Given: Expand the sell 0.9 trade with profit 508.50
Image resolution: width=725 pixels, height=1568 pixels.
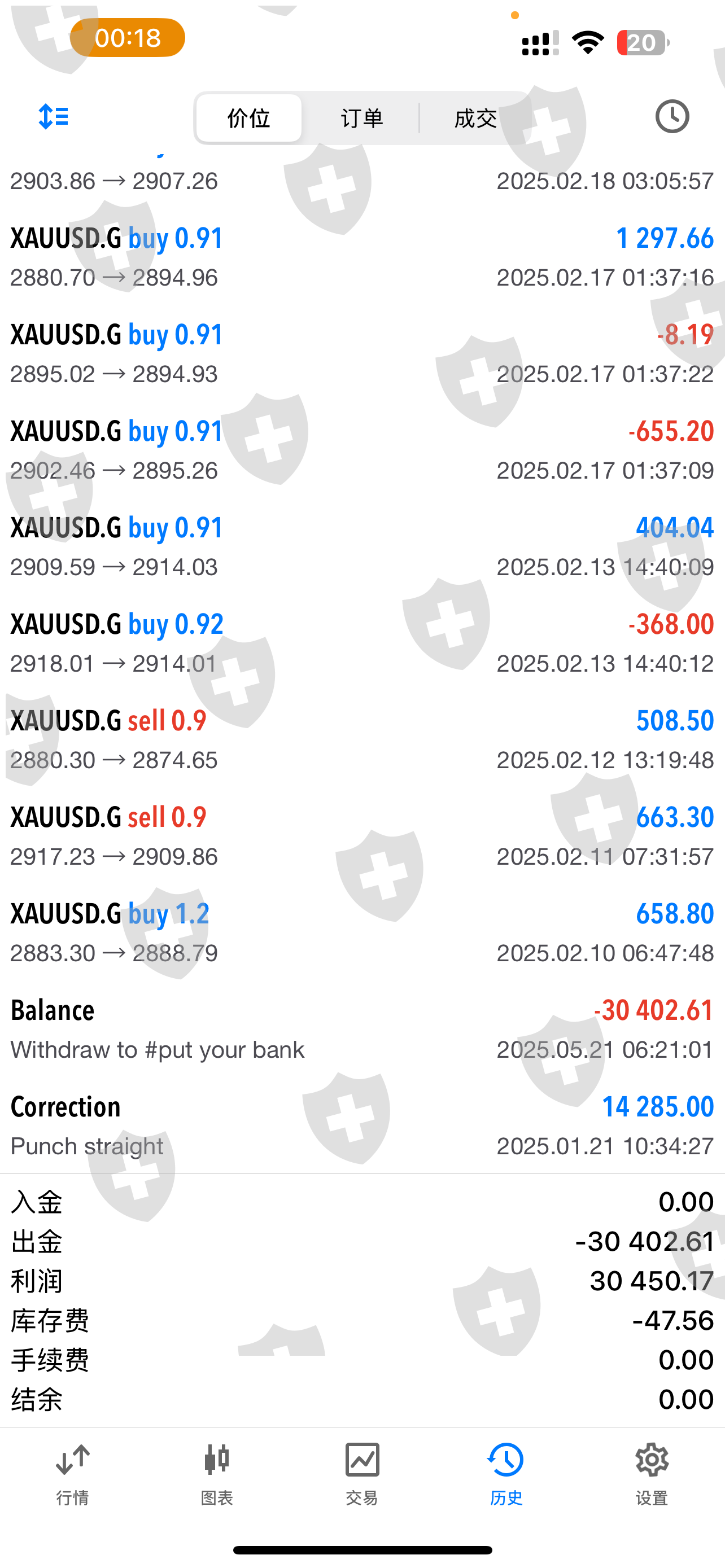Looking at the screenshot, I should tap(362, 739).
